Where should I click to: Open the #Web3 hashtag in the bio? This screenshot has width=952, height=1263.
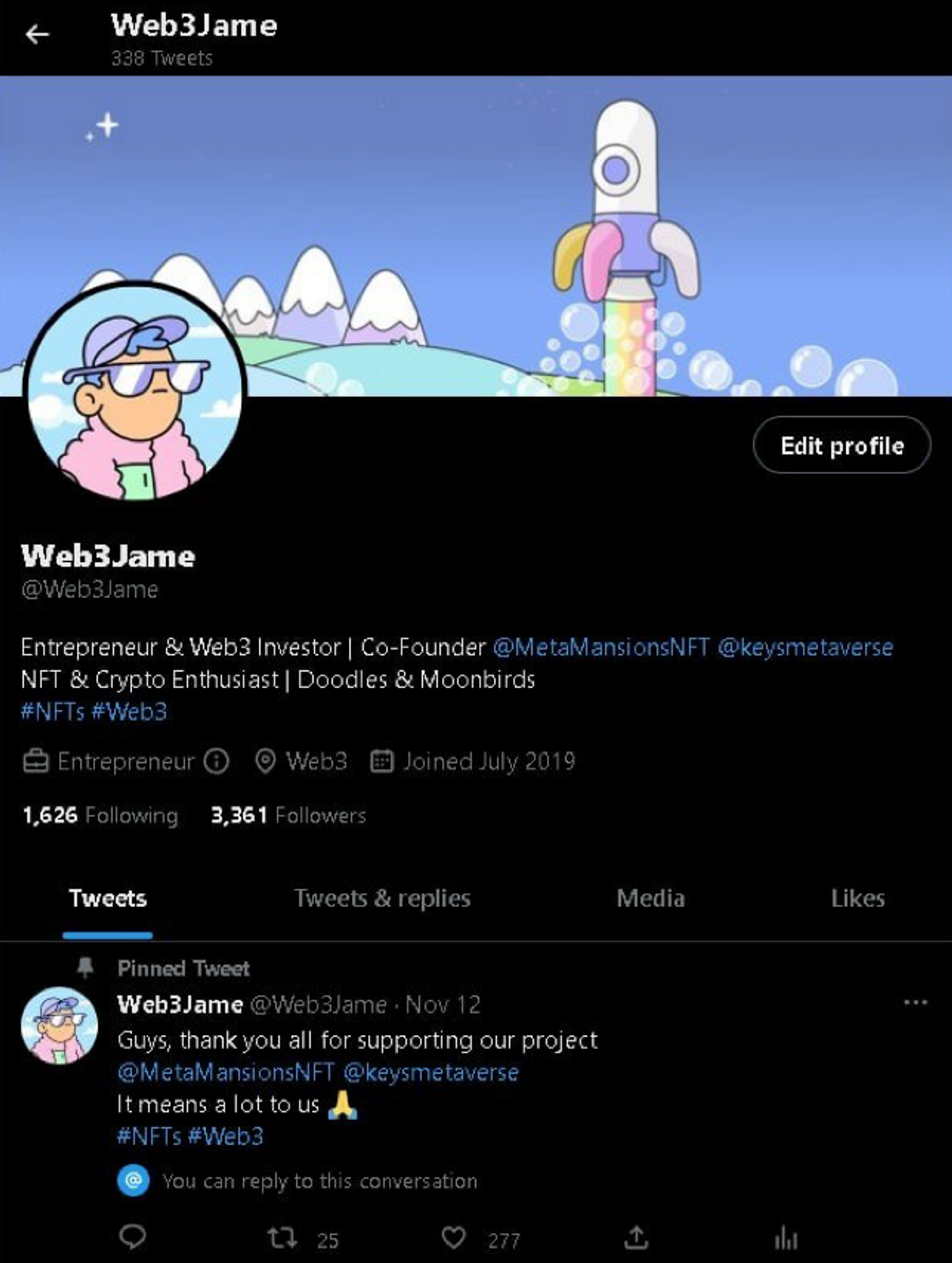[x=129, y=712]
